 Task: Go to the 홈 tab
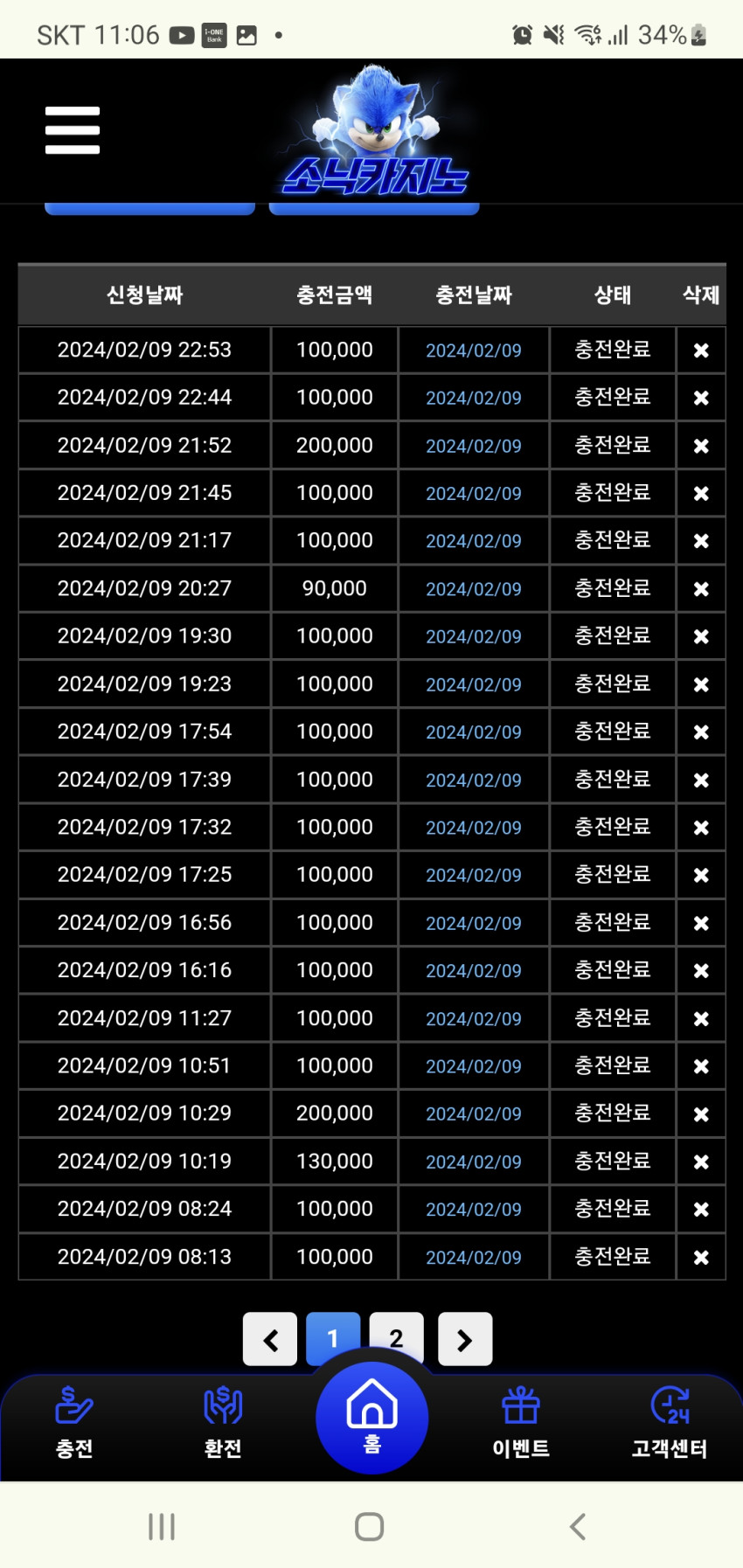372,1418
